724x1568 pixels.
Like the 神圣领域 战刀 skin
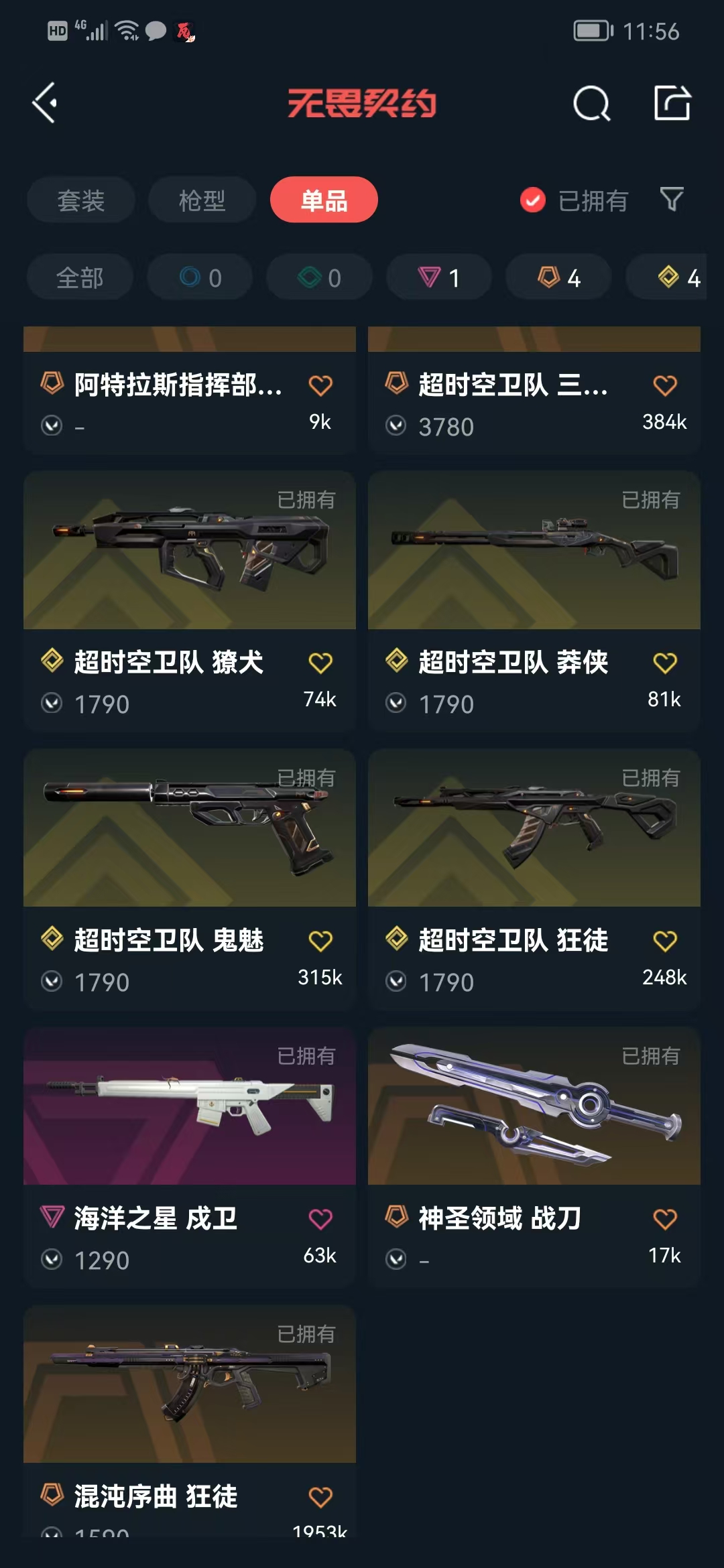coord(664,1219)
